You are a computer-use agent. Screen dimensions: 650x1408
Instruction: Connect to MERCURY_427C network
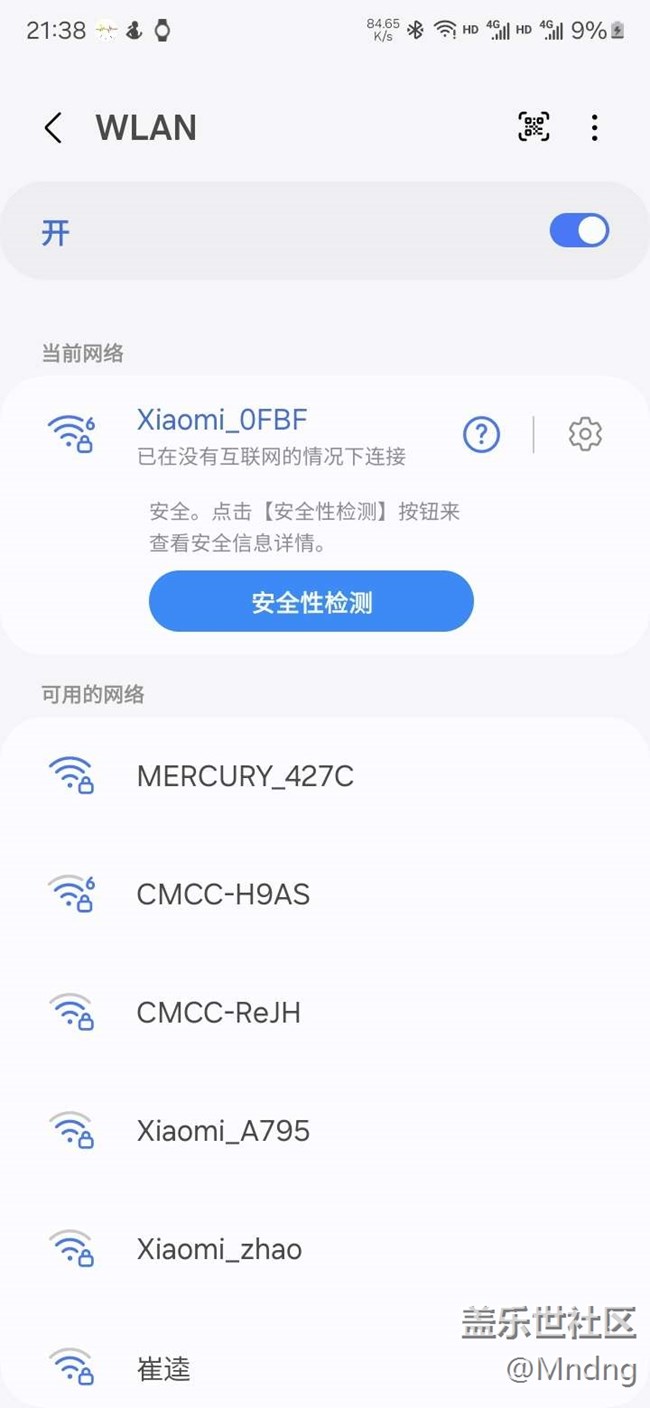click(325, 776)
